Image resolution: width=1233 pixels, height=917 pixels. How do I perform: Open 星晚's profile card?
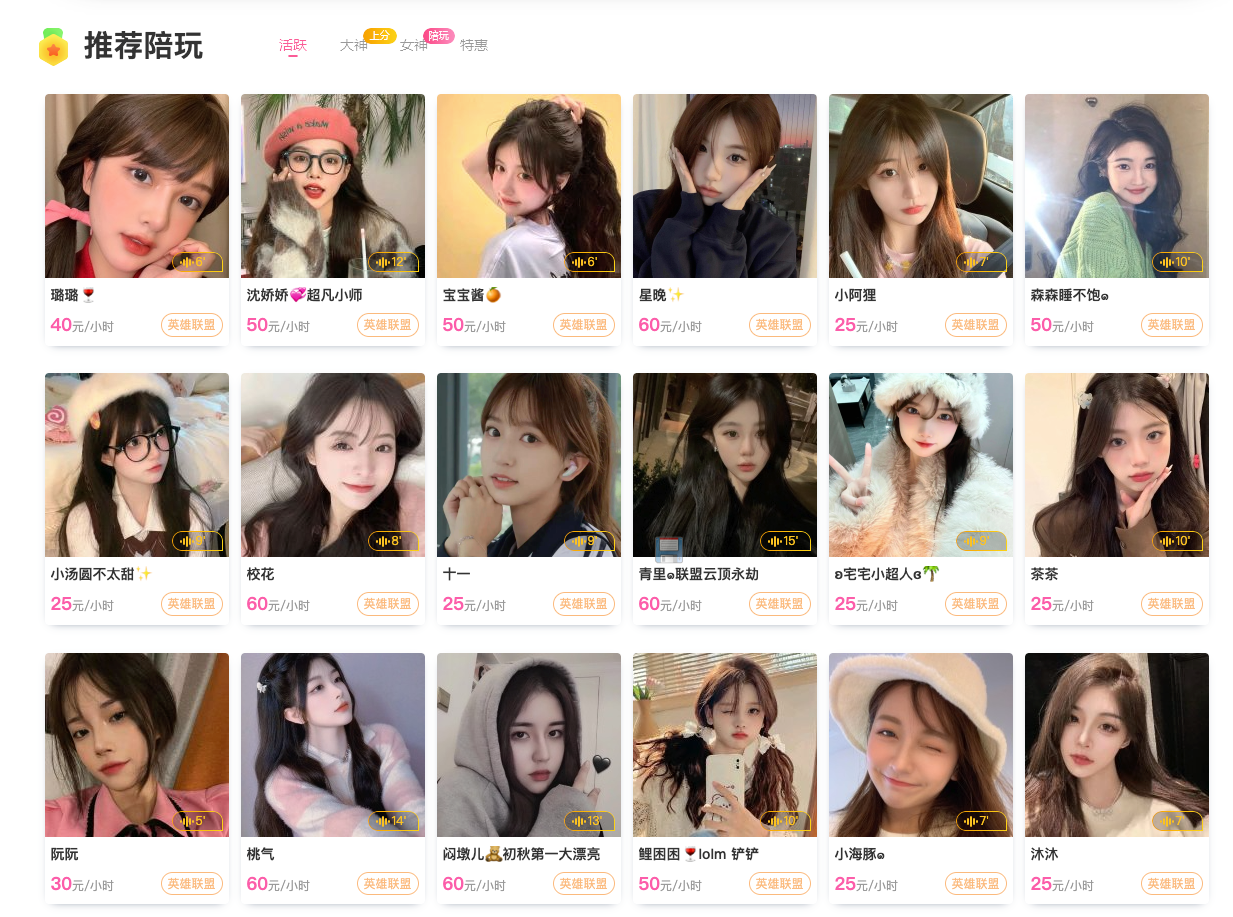(725, 186)
